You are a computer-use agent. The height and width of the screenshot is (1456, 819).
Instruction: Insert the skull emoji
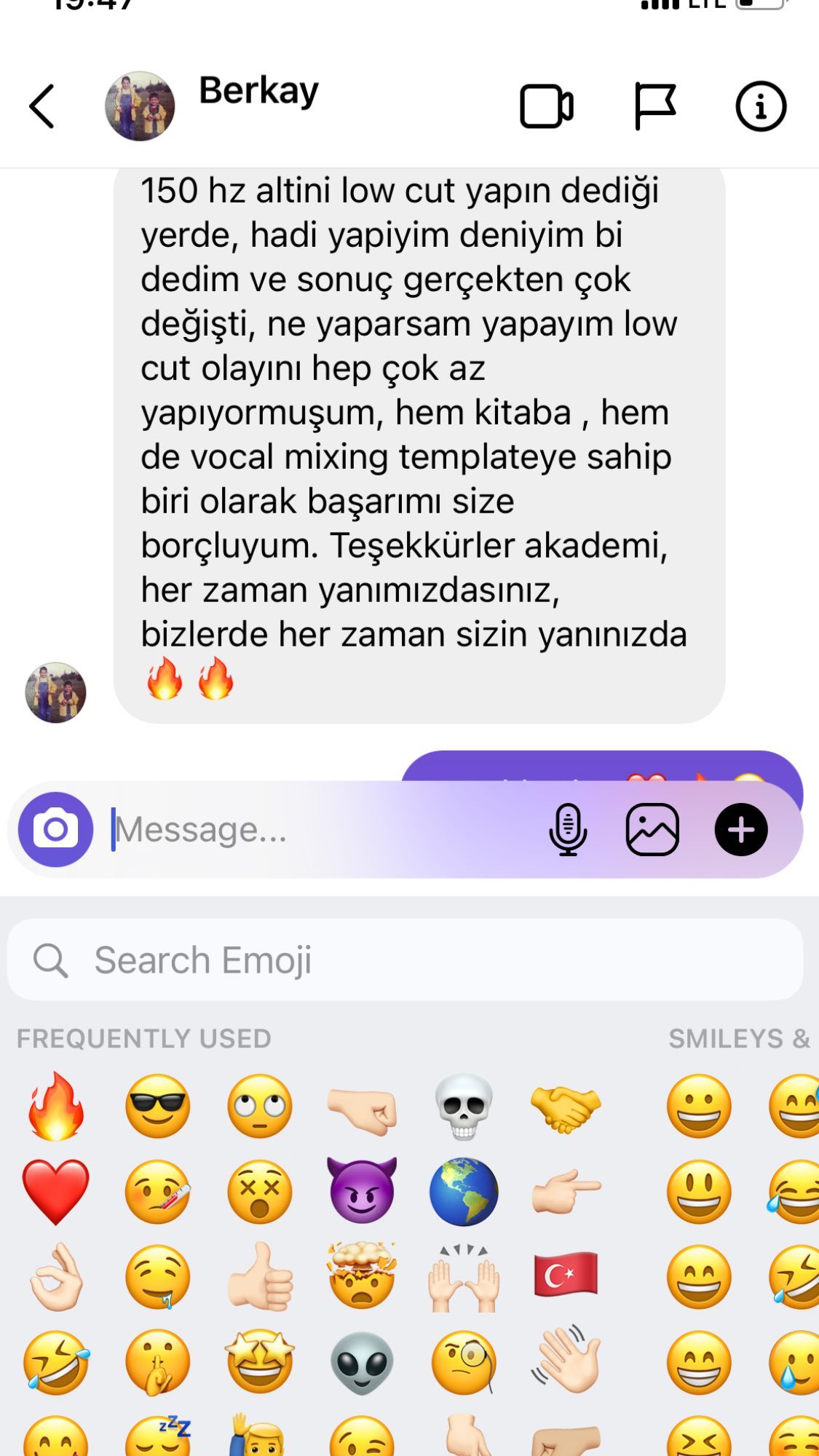(464, 1106)
